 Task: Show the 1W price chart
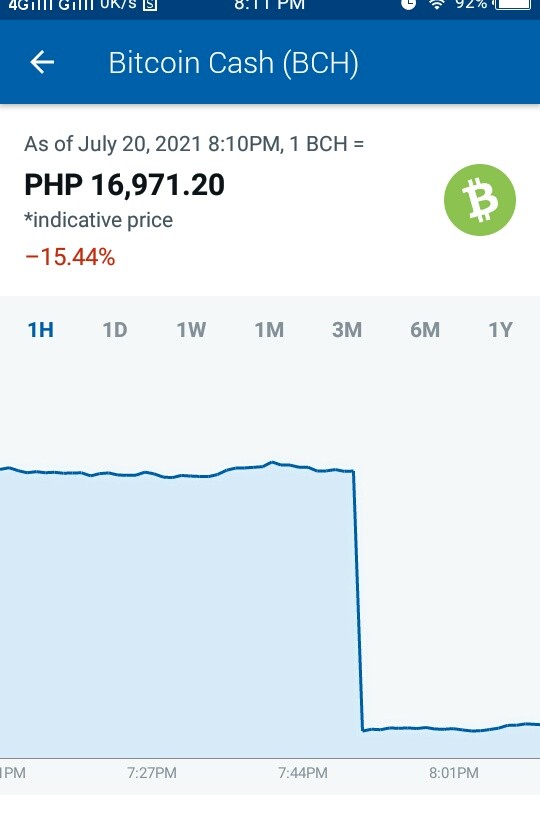[191, 330]
